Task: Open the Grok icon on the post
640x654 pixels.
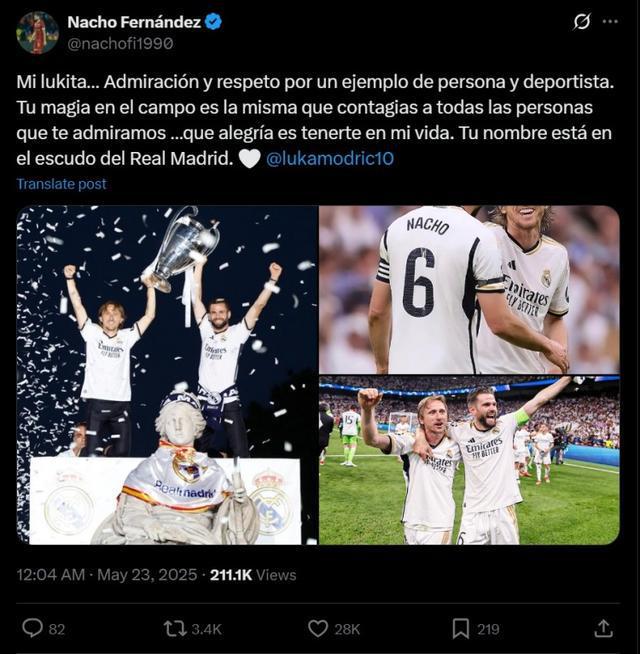Action: [x=581, y=22]
